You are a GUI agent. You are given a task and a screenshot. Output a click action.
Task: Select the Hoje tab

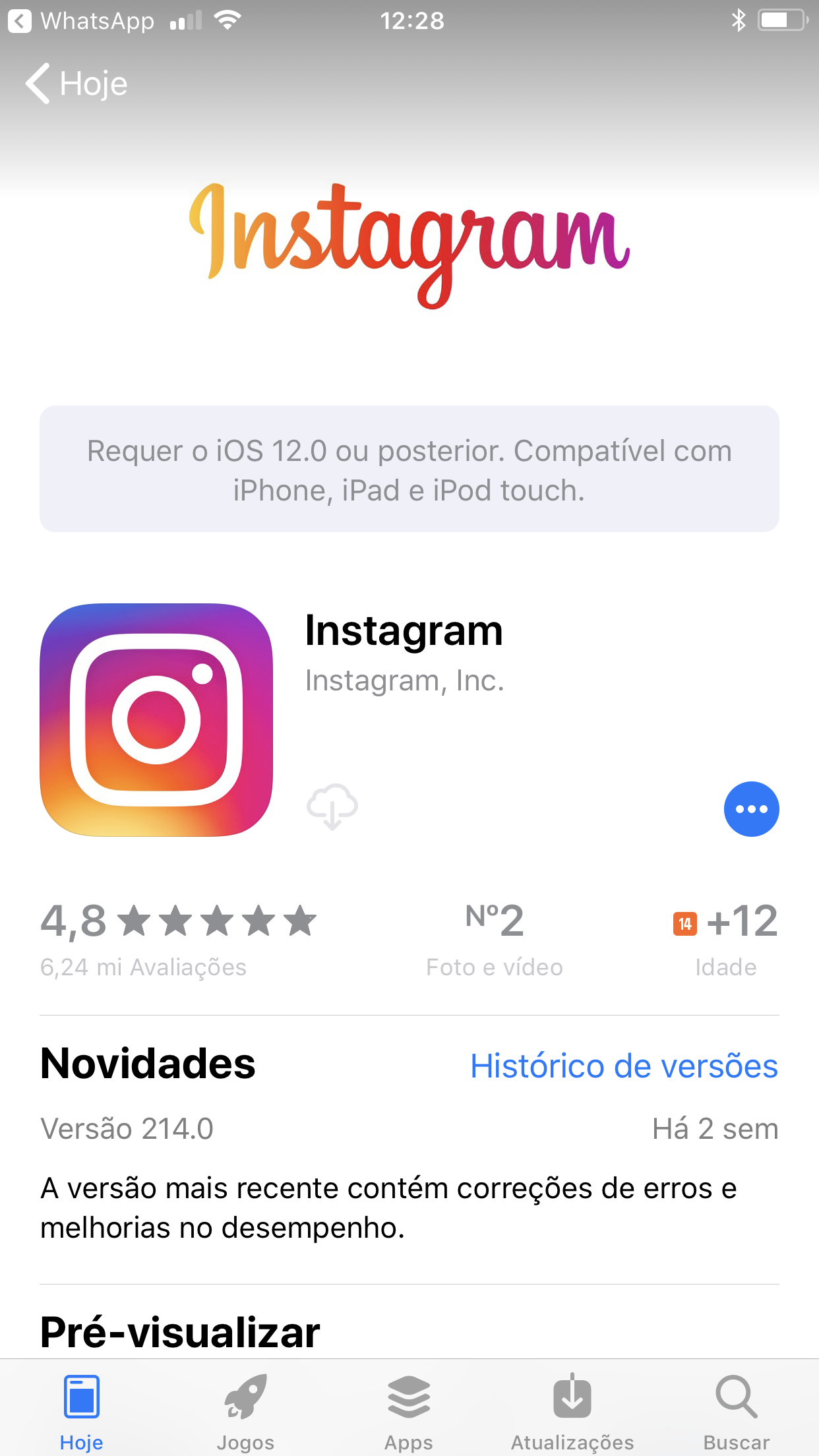(82, 1411)
